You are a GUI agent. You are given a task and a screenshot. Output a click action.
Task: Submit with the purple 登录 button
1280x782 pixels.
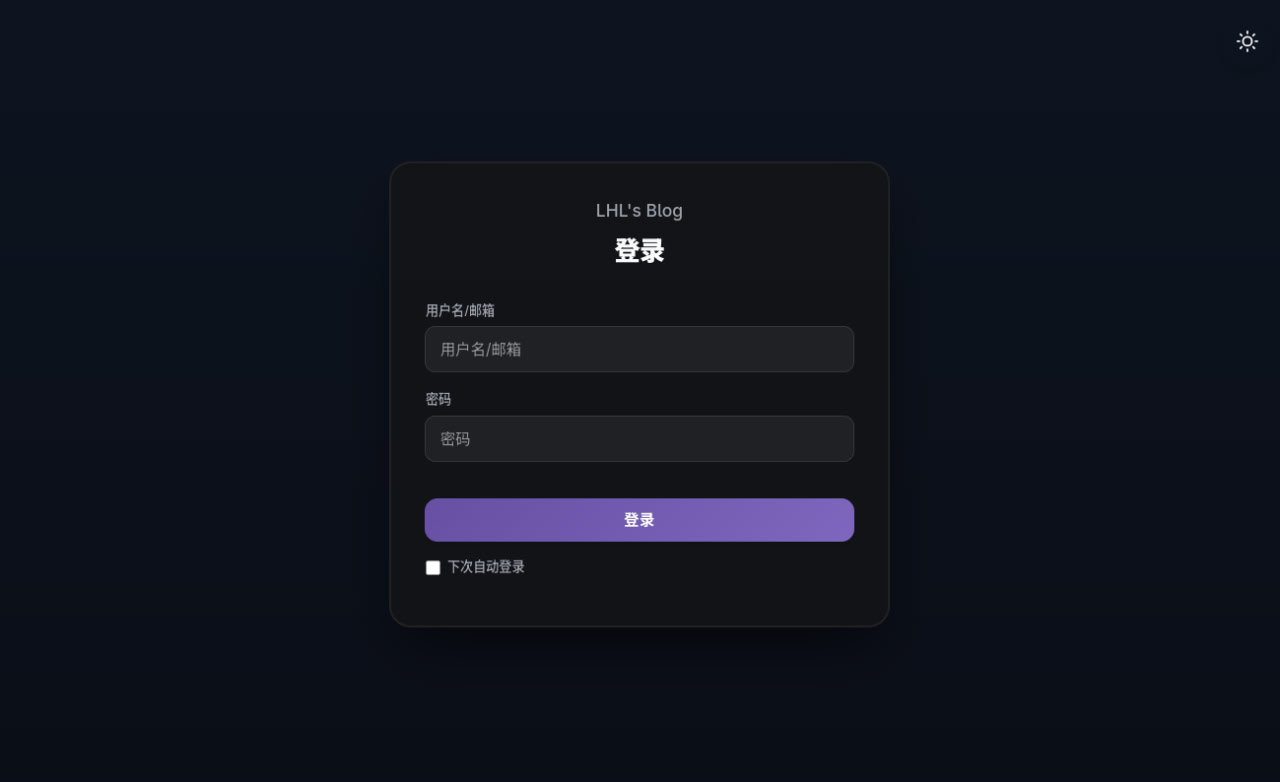click(639, 520)
